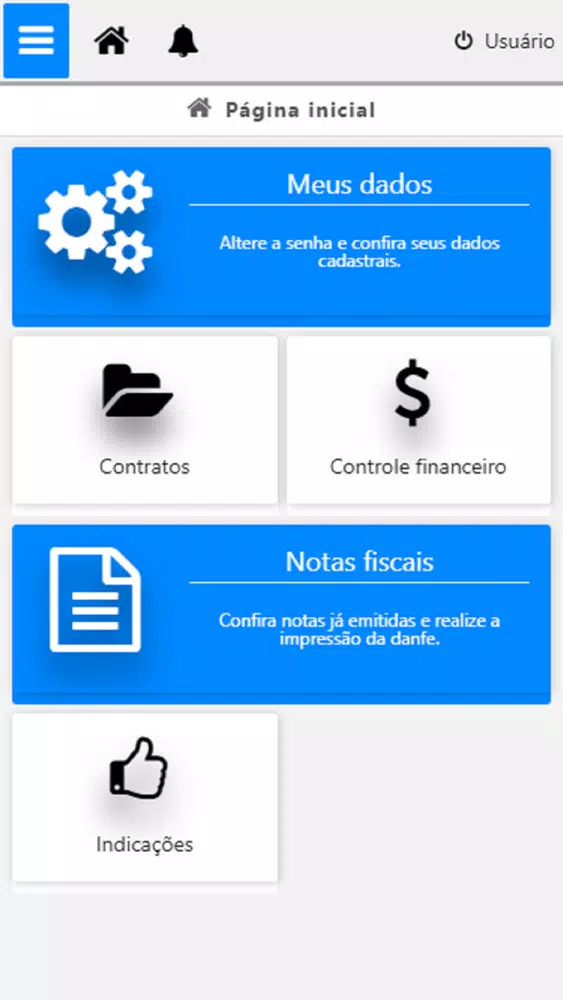Open the hamburger drawer menu
The image size is (563, 1000).
36,41
